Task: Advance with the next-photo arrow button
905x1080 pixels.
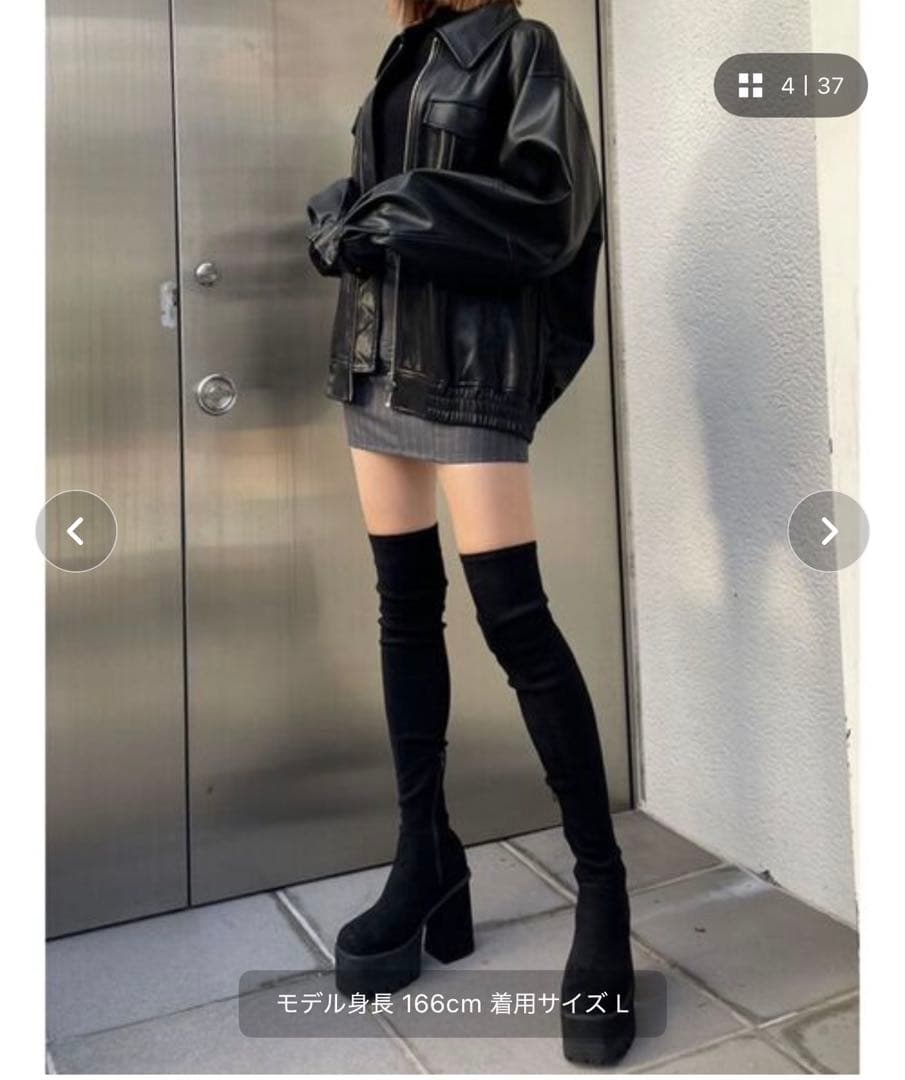Action: [x=829, y=530]
